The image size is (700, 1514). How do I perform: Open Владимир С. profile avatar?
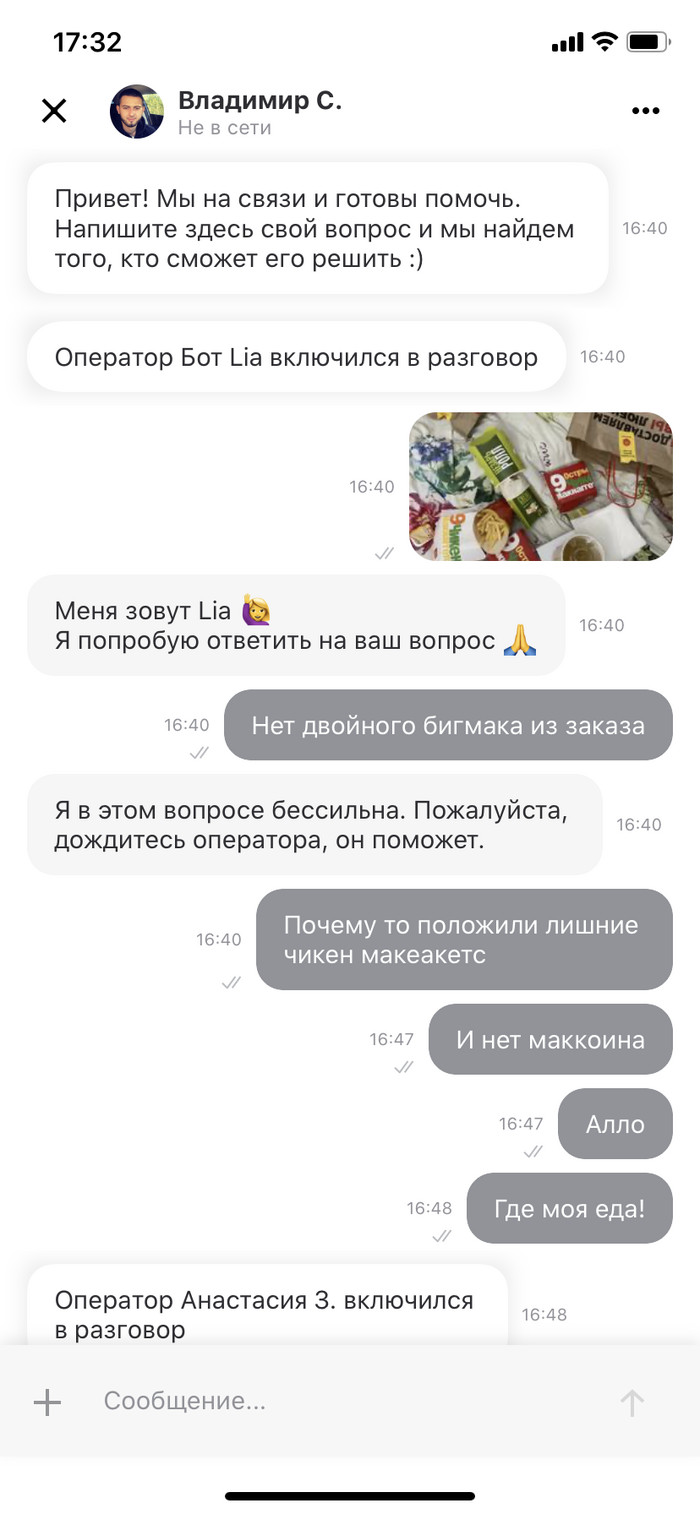point(136,111)
